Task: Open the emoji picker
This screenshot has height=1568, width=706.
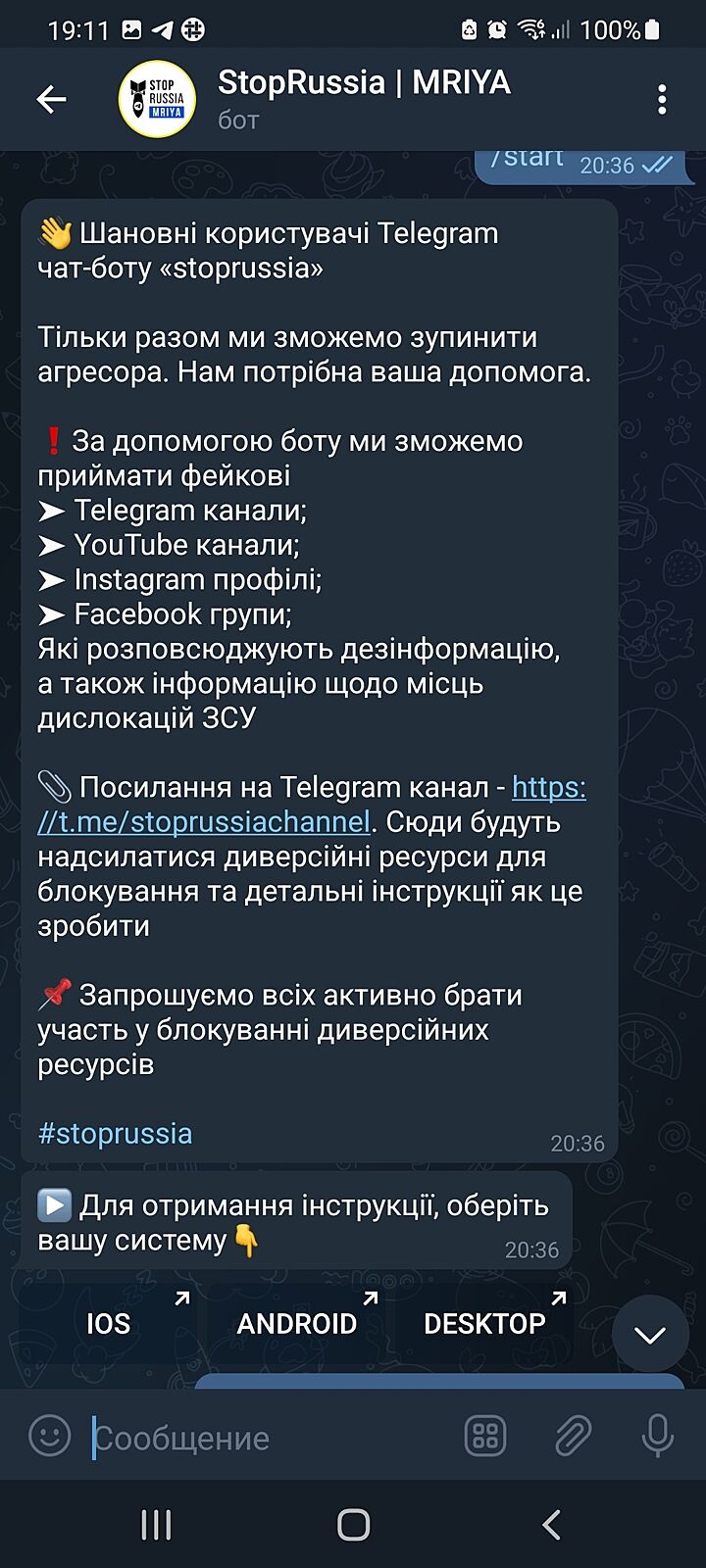Action: click(50, 1437)
